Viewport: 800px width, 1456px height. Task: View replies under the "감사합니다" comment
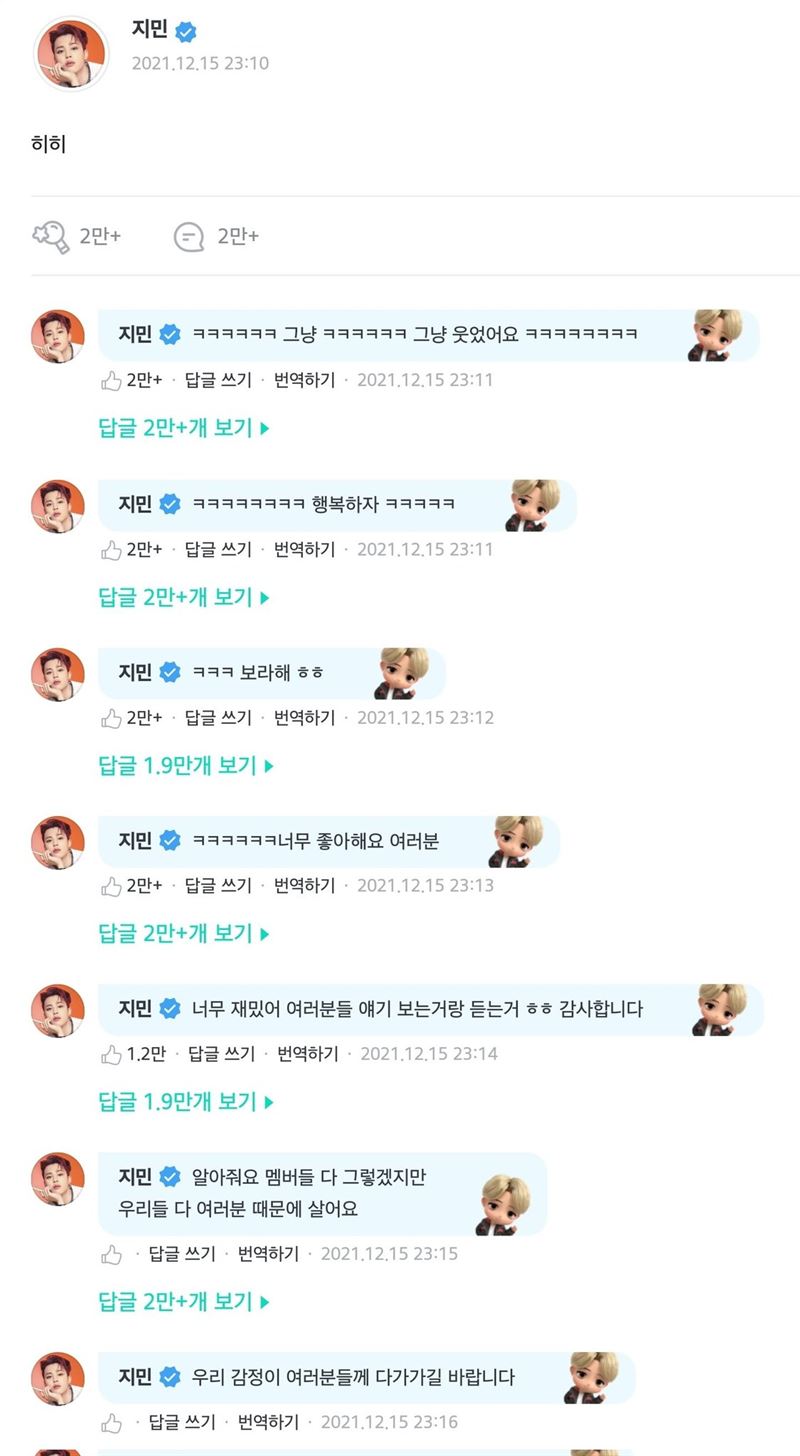pyautogui.click(x=186, y=1101)
